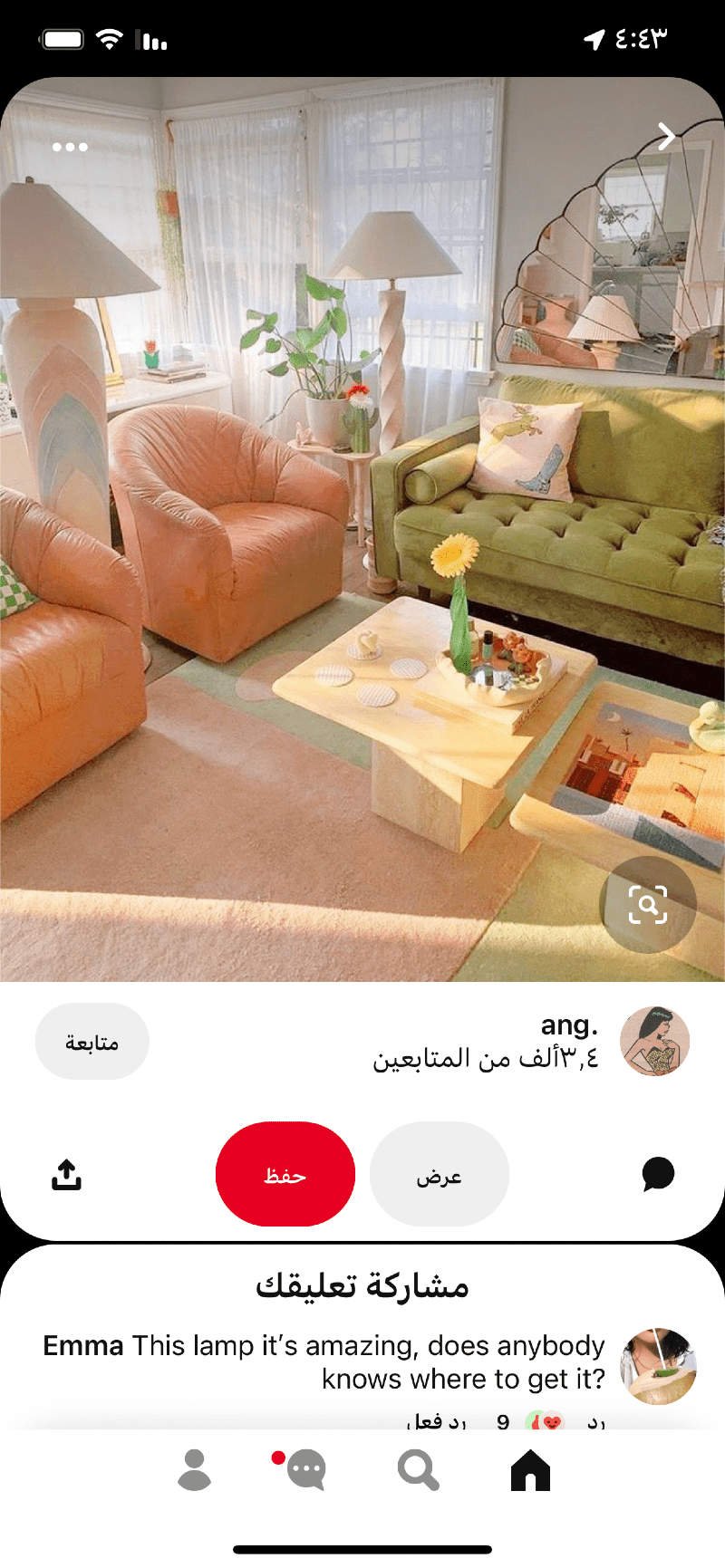Go to the Profile tab
This screenshot has height=1568, width=725.
point(194,1469)
